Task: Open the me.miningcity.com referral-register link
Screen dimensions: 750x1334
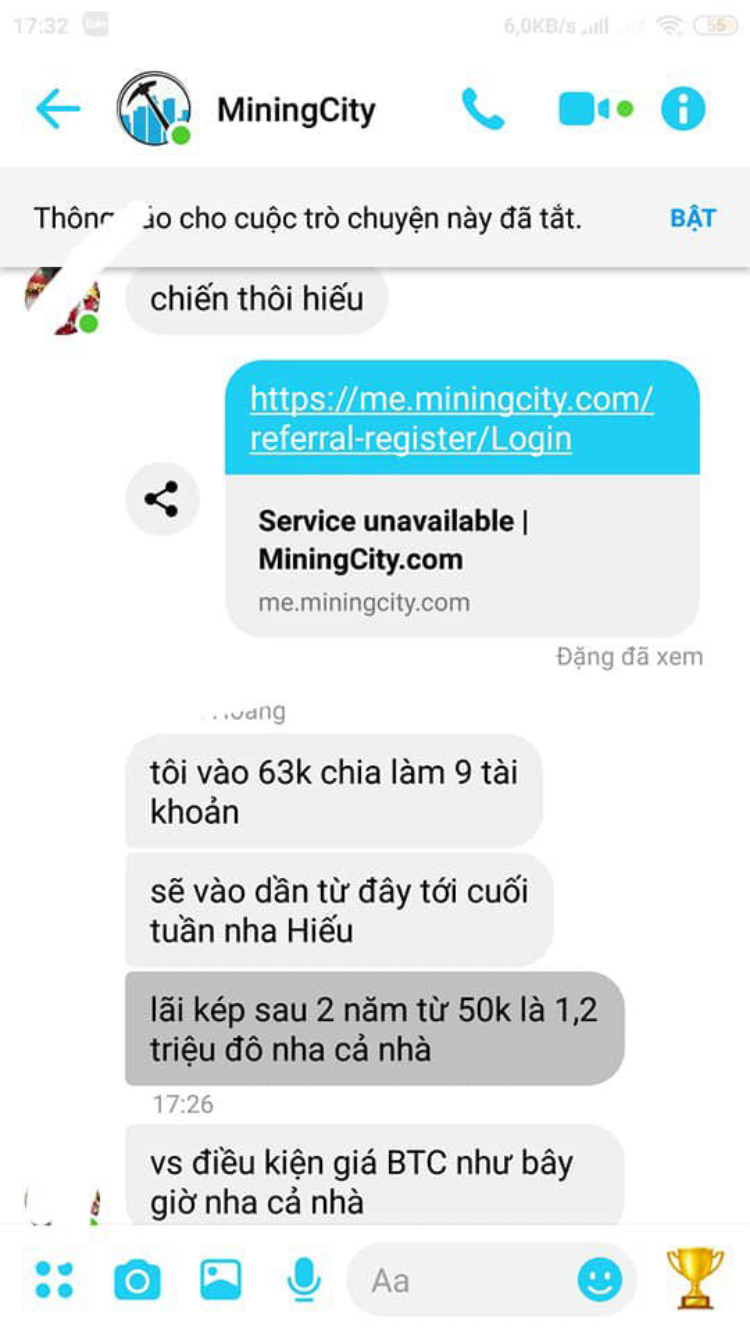Action: coord(452,418)
